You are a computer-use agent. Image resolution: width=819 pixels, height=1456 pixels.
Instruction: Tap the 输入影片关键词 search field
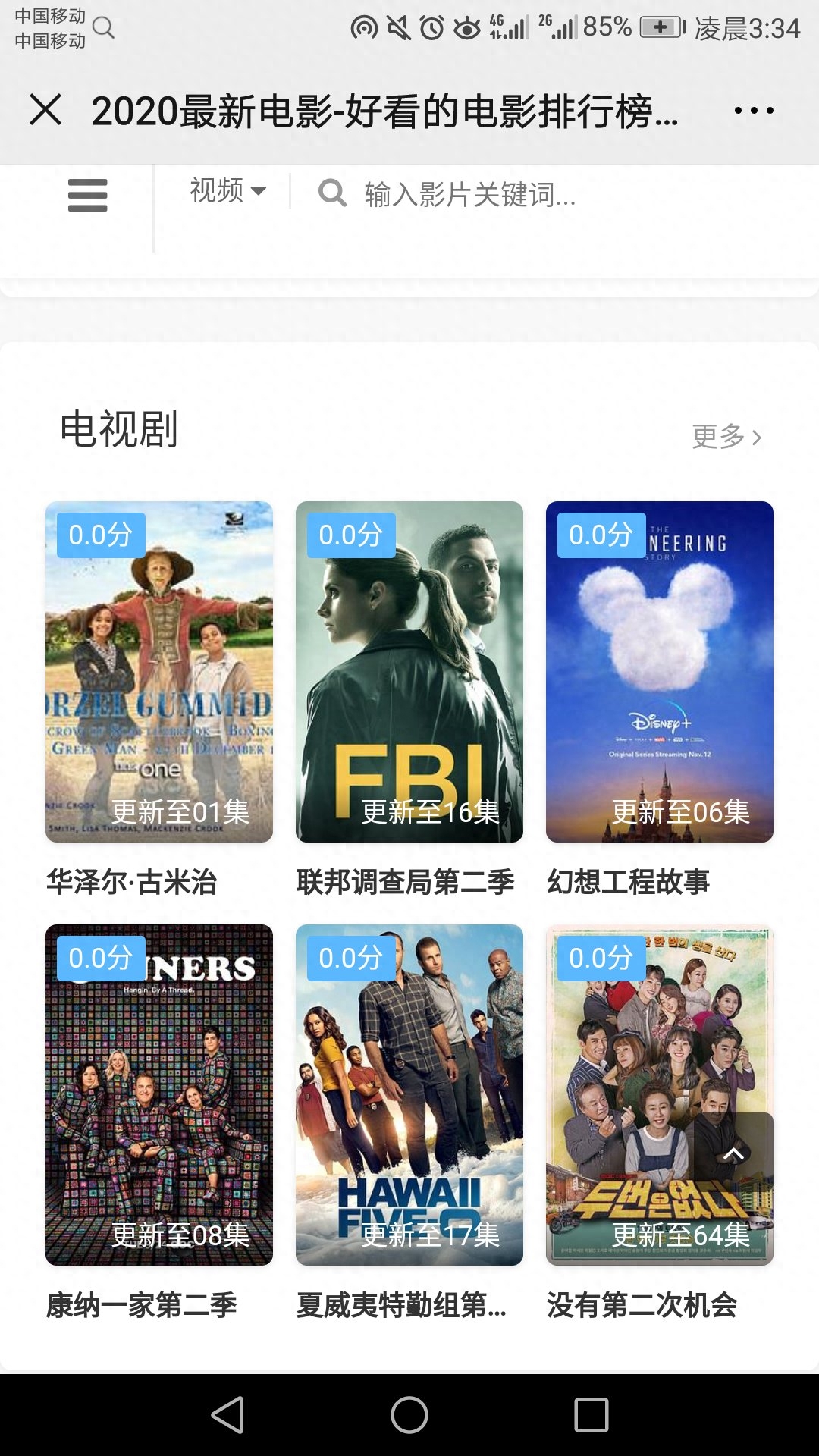click(470, 195)
